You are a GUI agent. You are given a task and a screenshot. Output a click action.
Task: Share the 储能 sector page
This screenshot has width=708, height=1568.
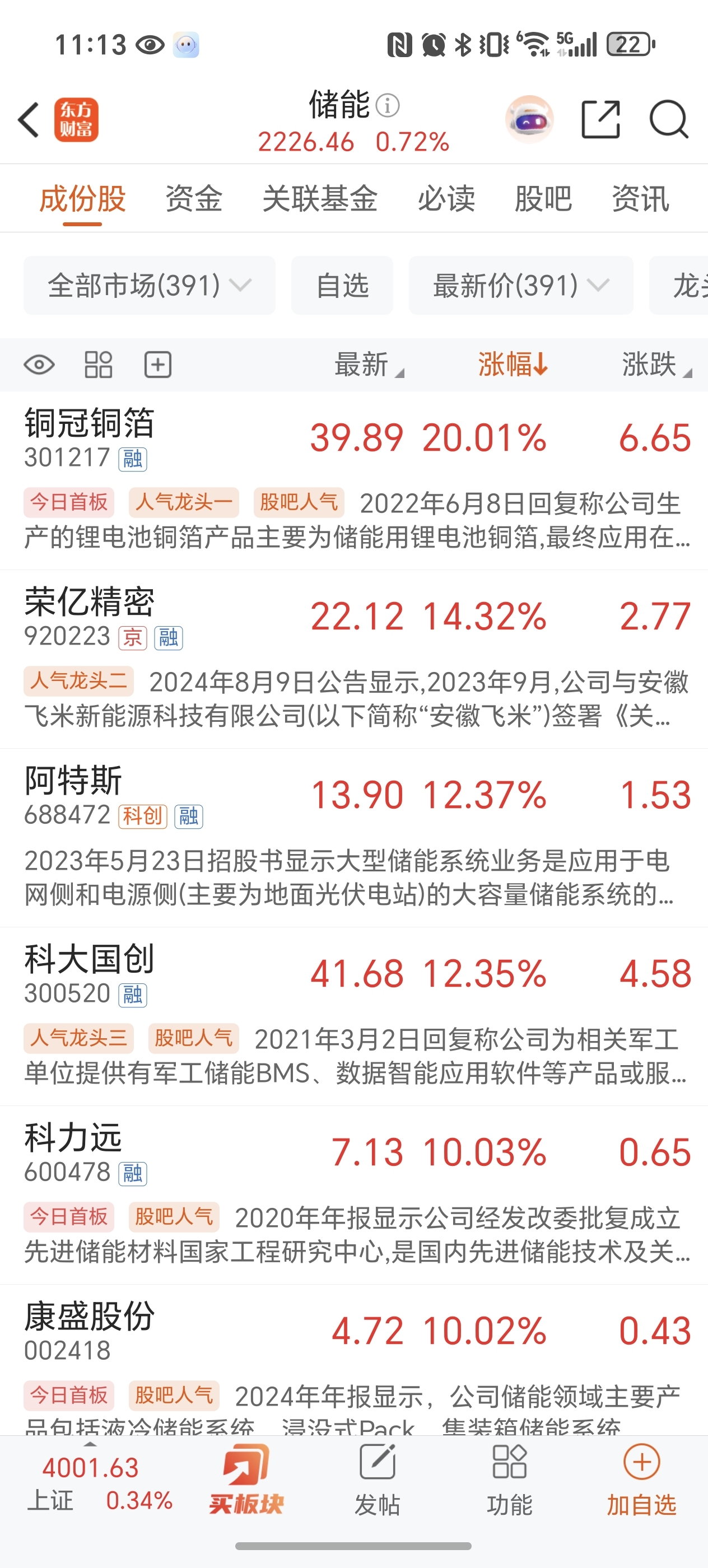point(600,120)
